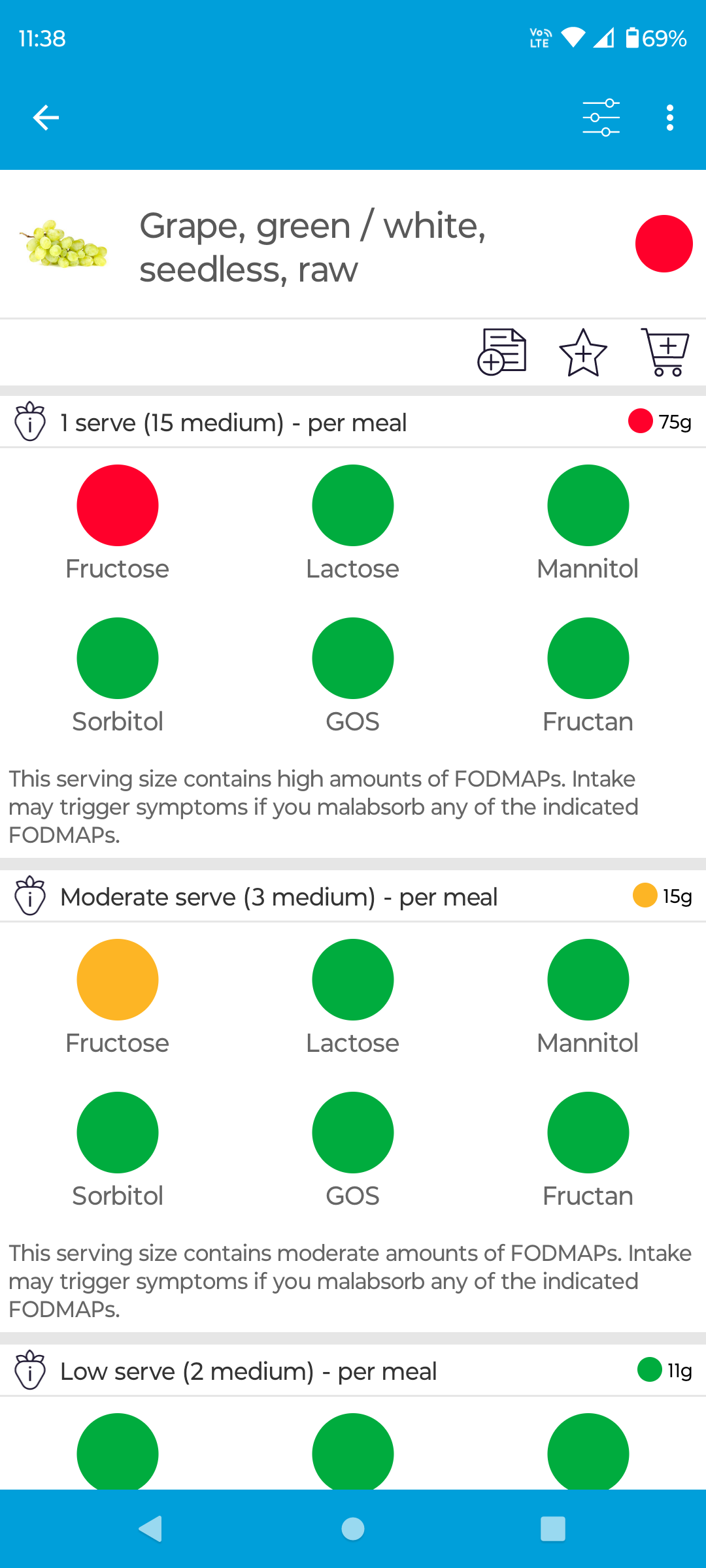Add grapes to the shopping cart

click(665, 352)
